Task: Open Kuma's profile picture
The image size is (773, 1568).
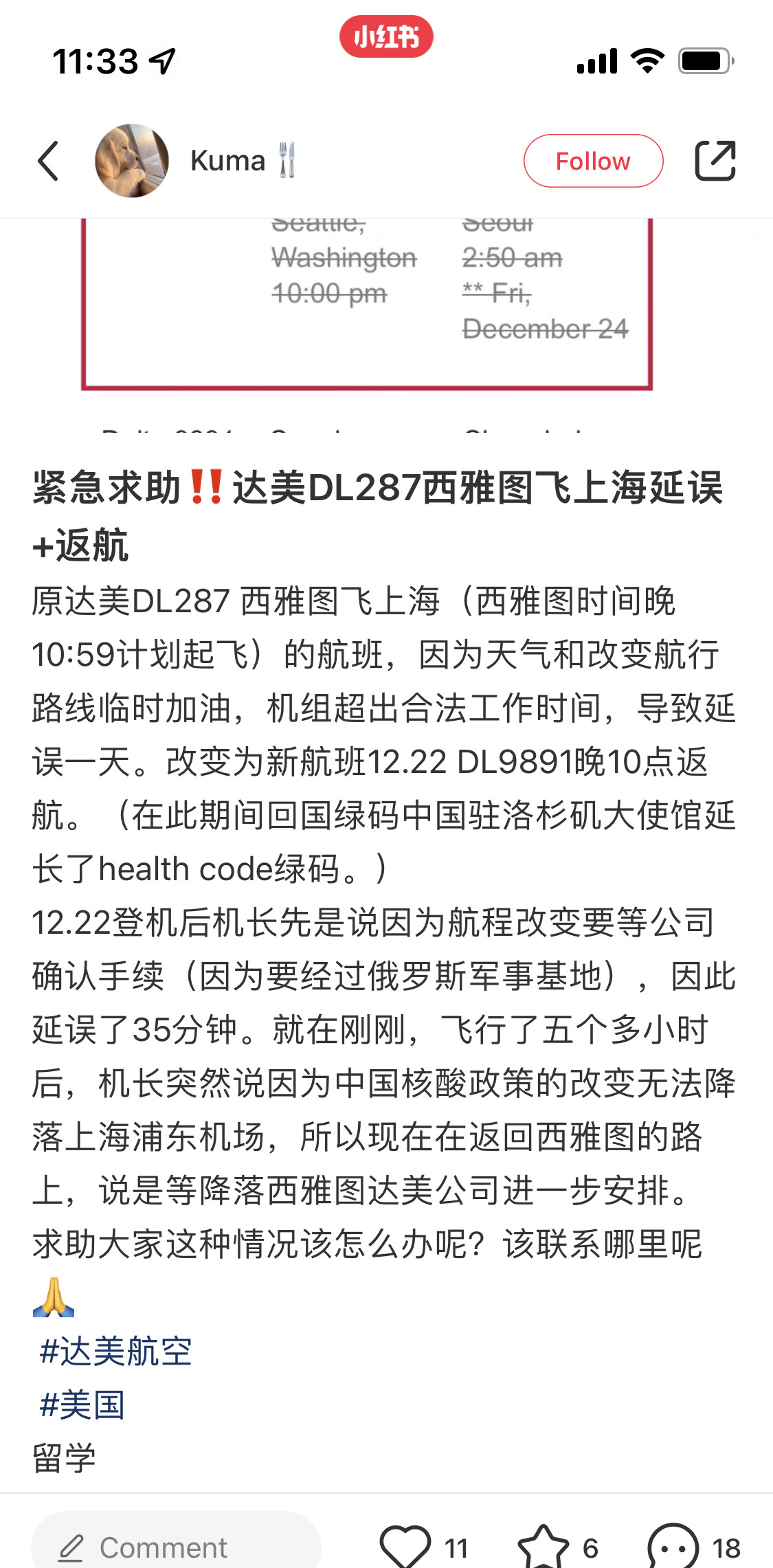Action: [x=131, y=161]
